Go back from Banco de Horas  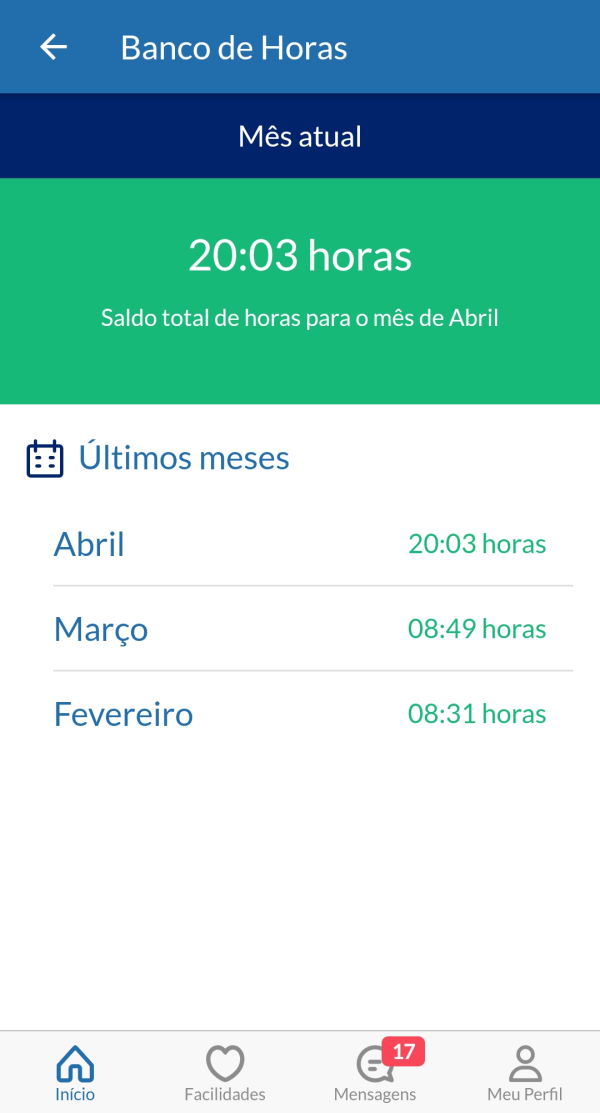(x=53, y=48)
